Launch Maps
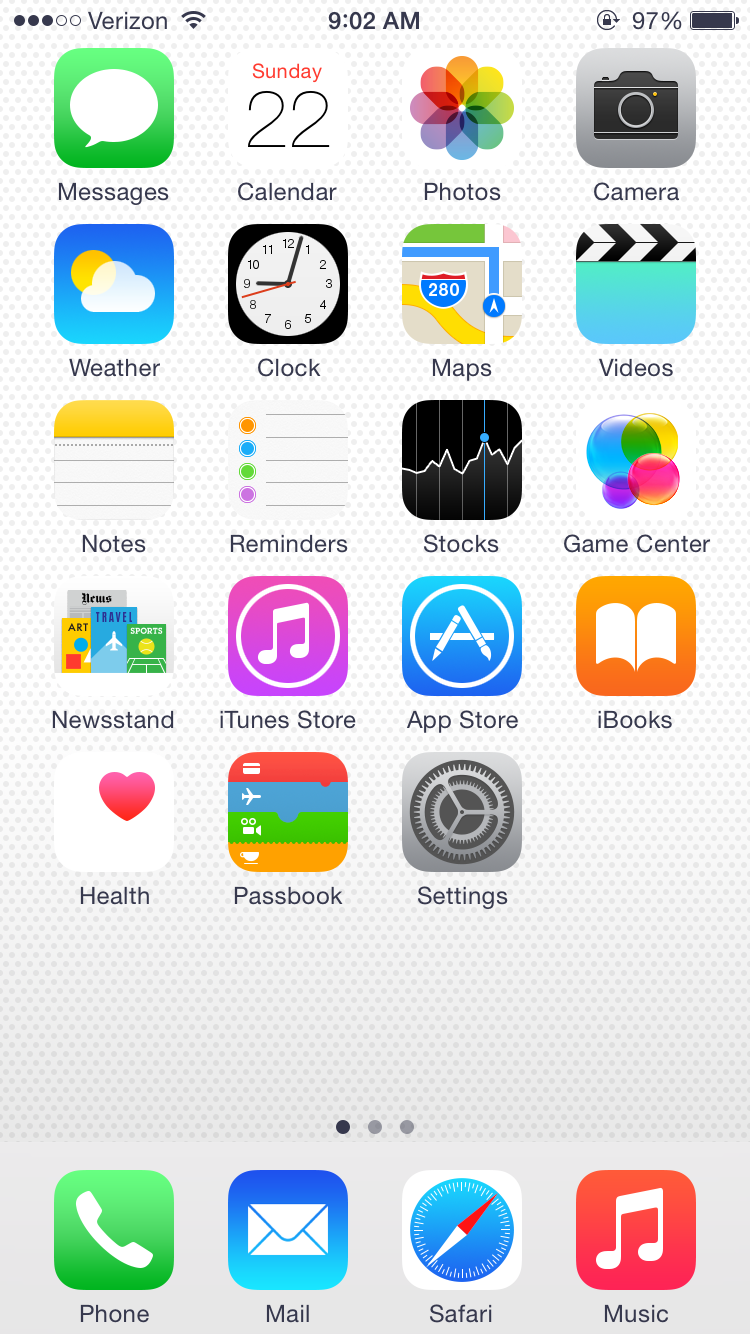750x1334 pixels. coord(462,284)
